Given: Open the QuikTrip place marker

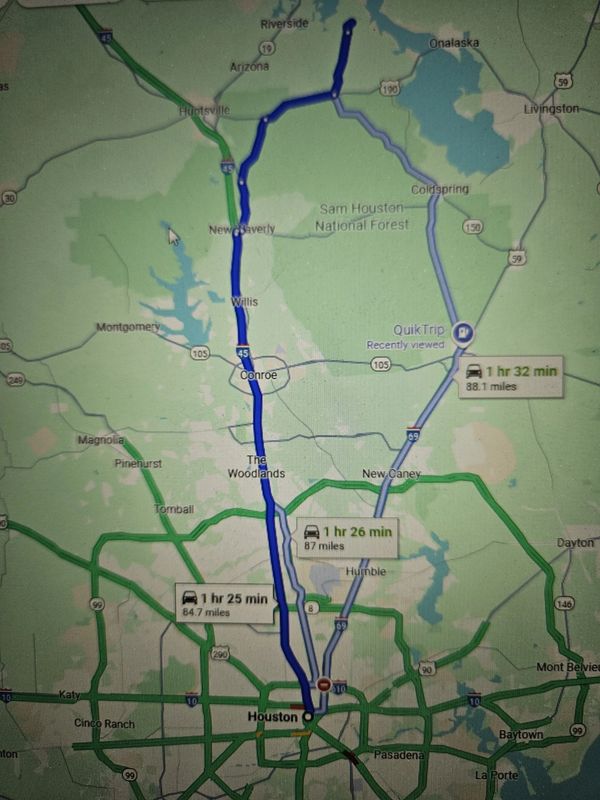Looking at the screenshot, I should pyautogui.click(x=463, y=332).
